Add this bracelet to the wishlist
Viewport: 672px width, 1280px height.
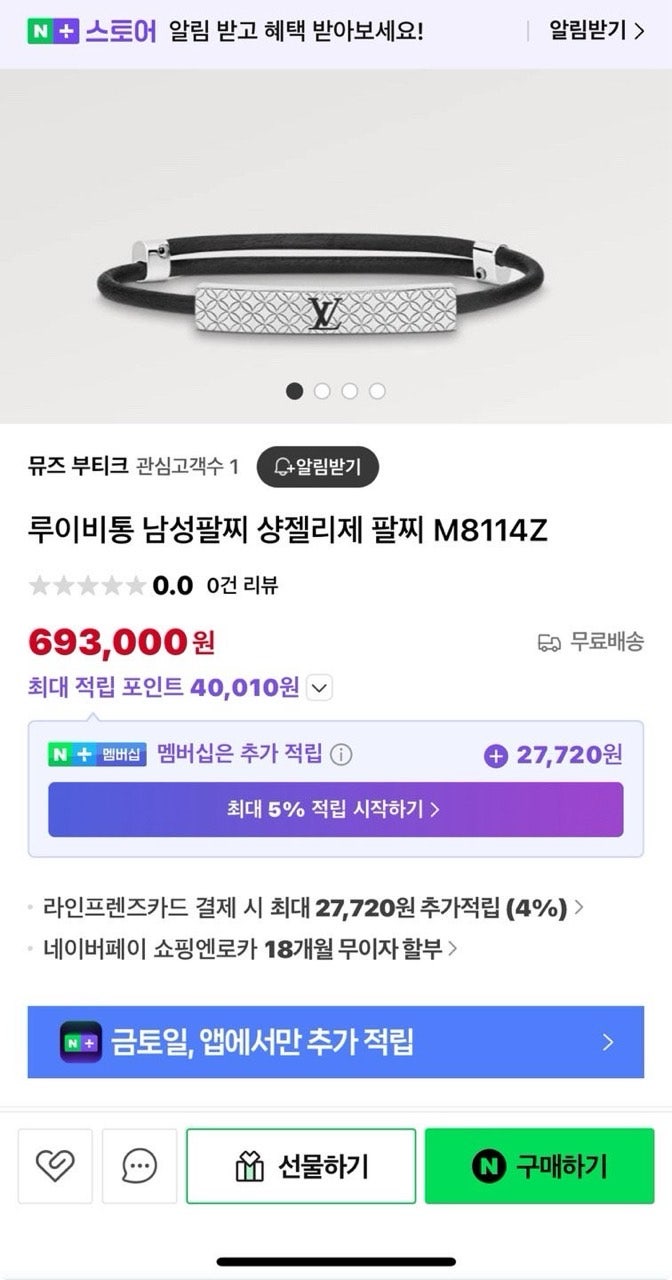[x=55, y=1166]
